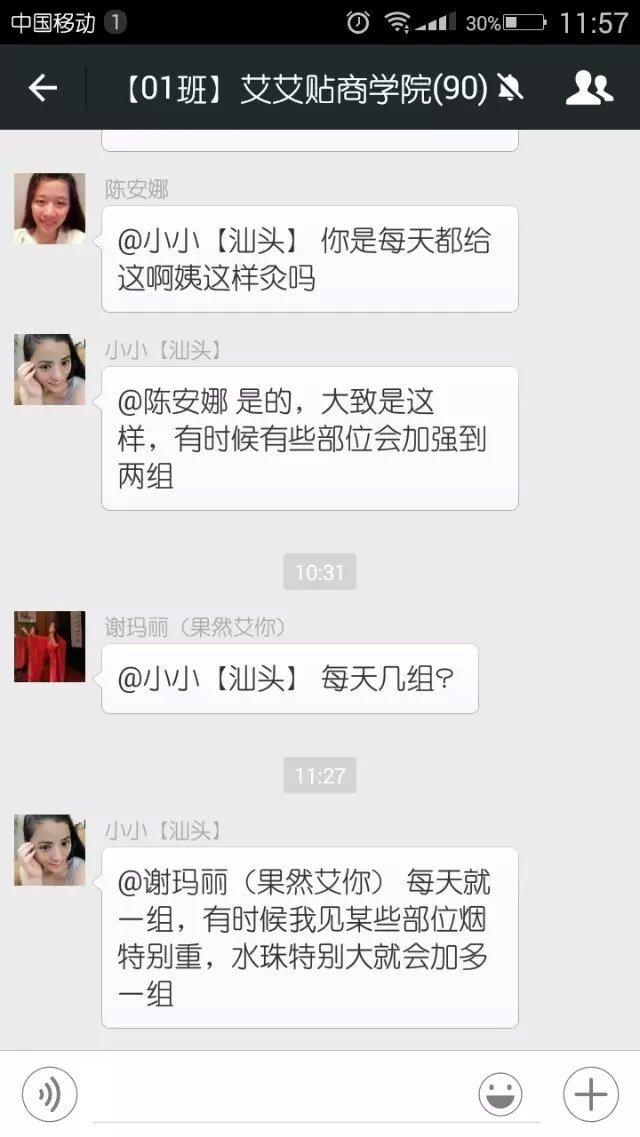Go back from the group chat
The height and width of the screenshot is (1137, 640).
pos(42,88)
